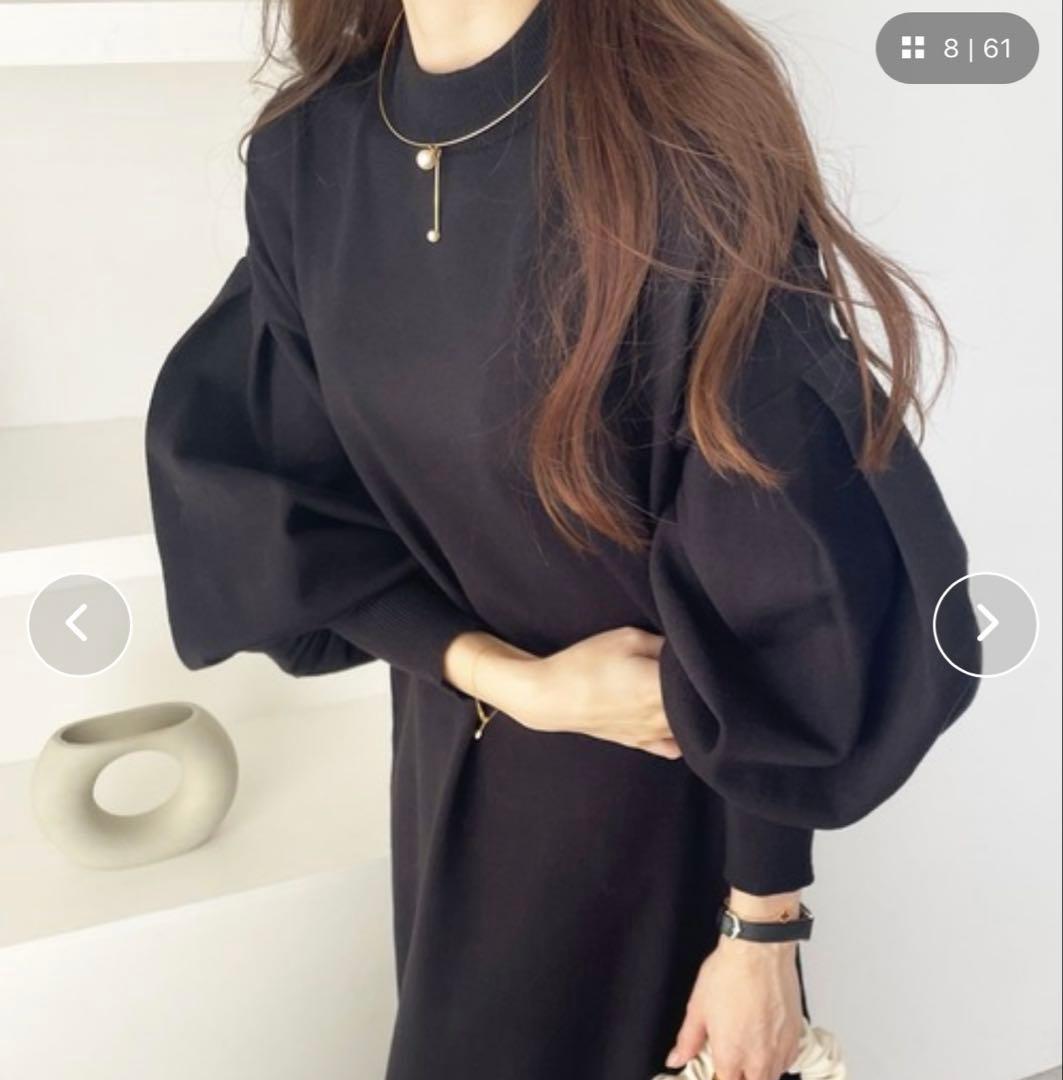Go back to the previous photo
Viewport: 1063px width, 1080px height.
click(x=79, y=624)
